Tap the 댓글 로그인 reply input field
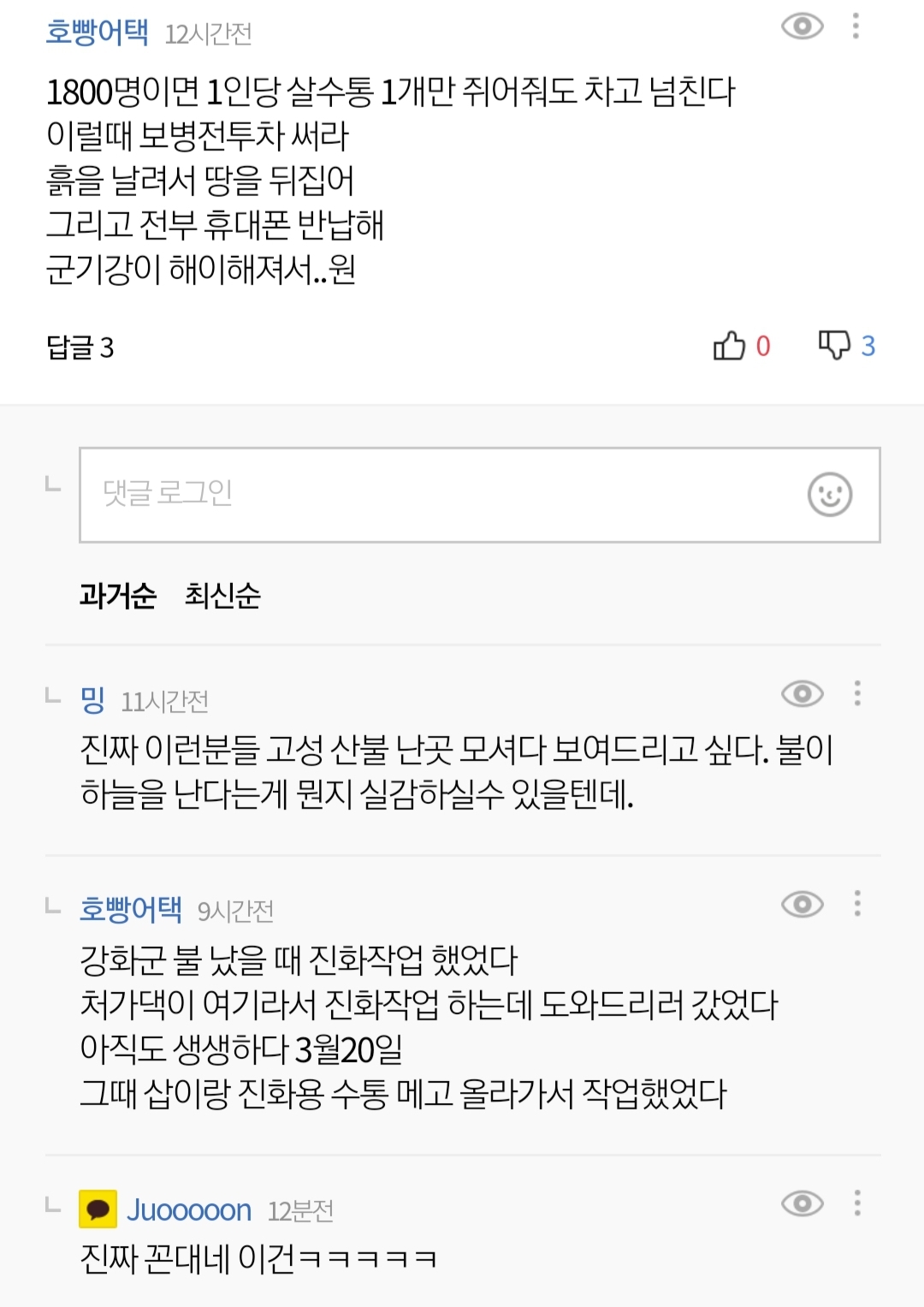The width and height of the screenshot is (924, 1307). click(480, 495)
